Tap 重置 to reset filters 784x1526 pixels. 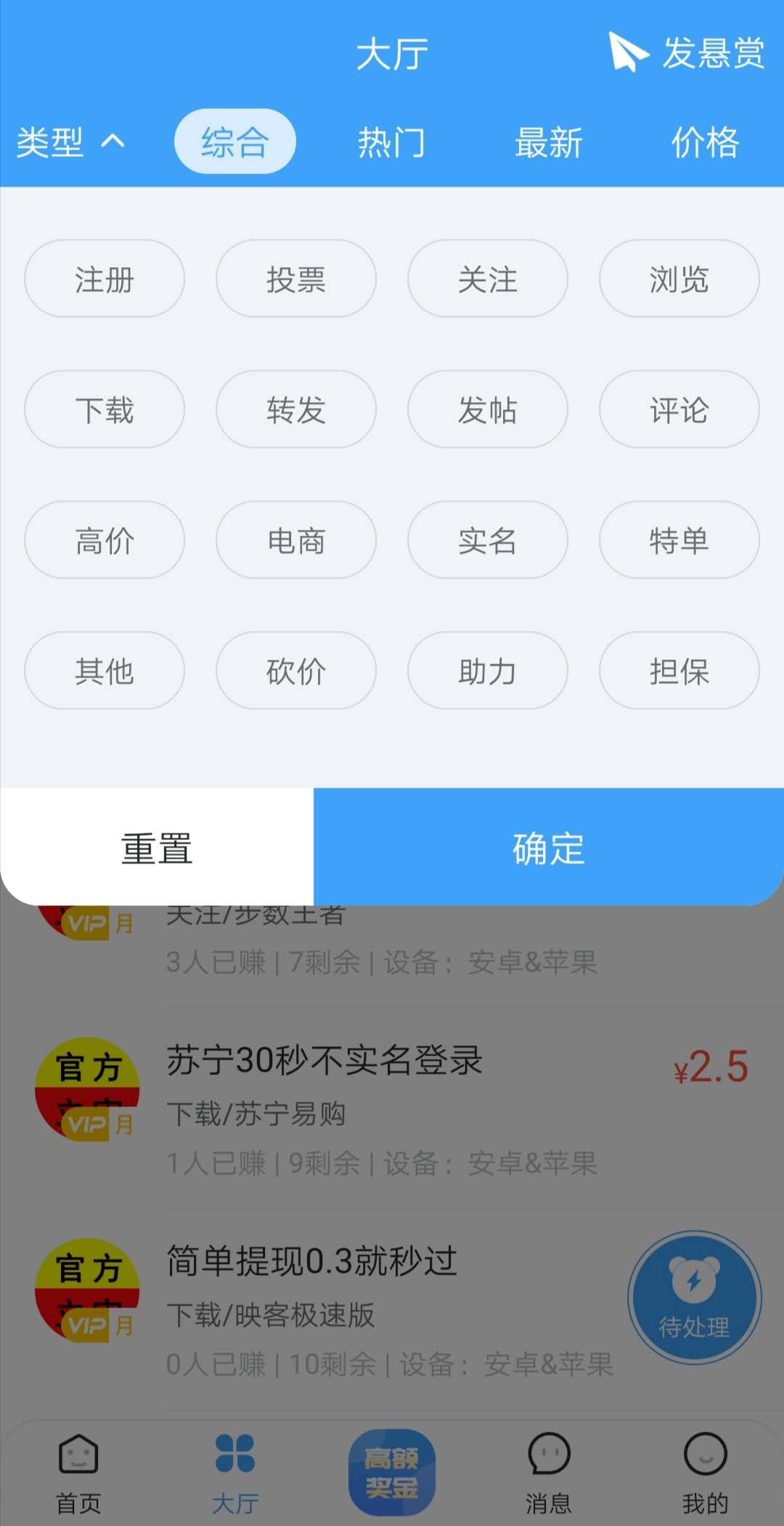(x=157, y=847)
